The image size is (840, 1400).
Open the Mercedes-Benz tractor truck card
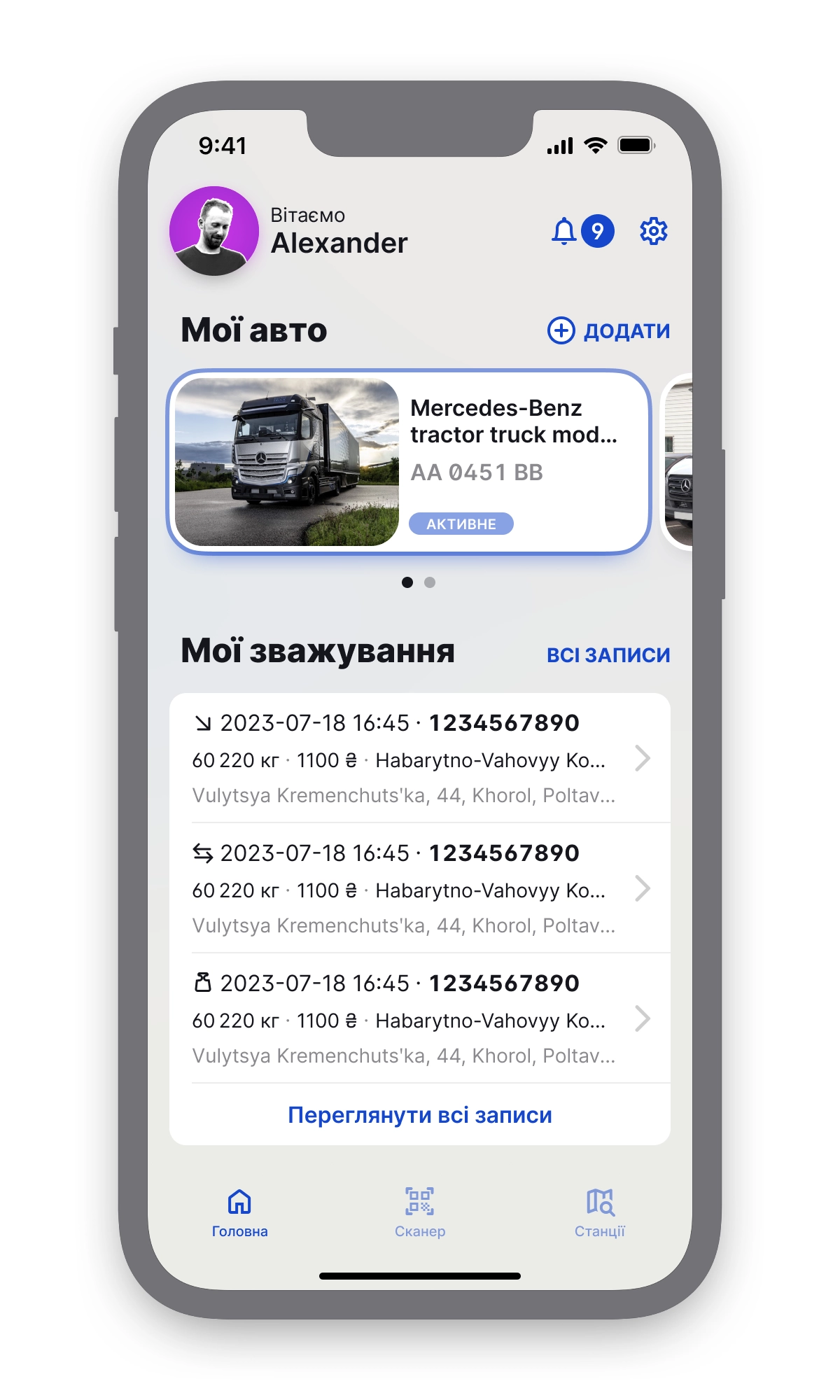[x=409, y=462]
